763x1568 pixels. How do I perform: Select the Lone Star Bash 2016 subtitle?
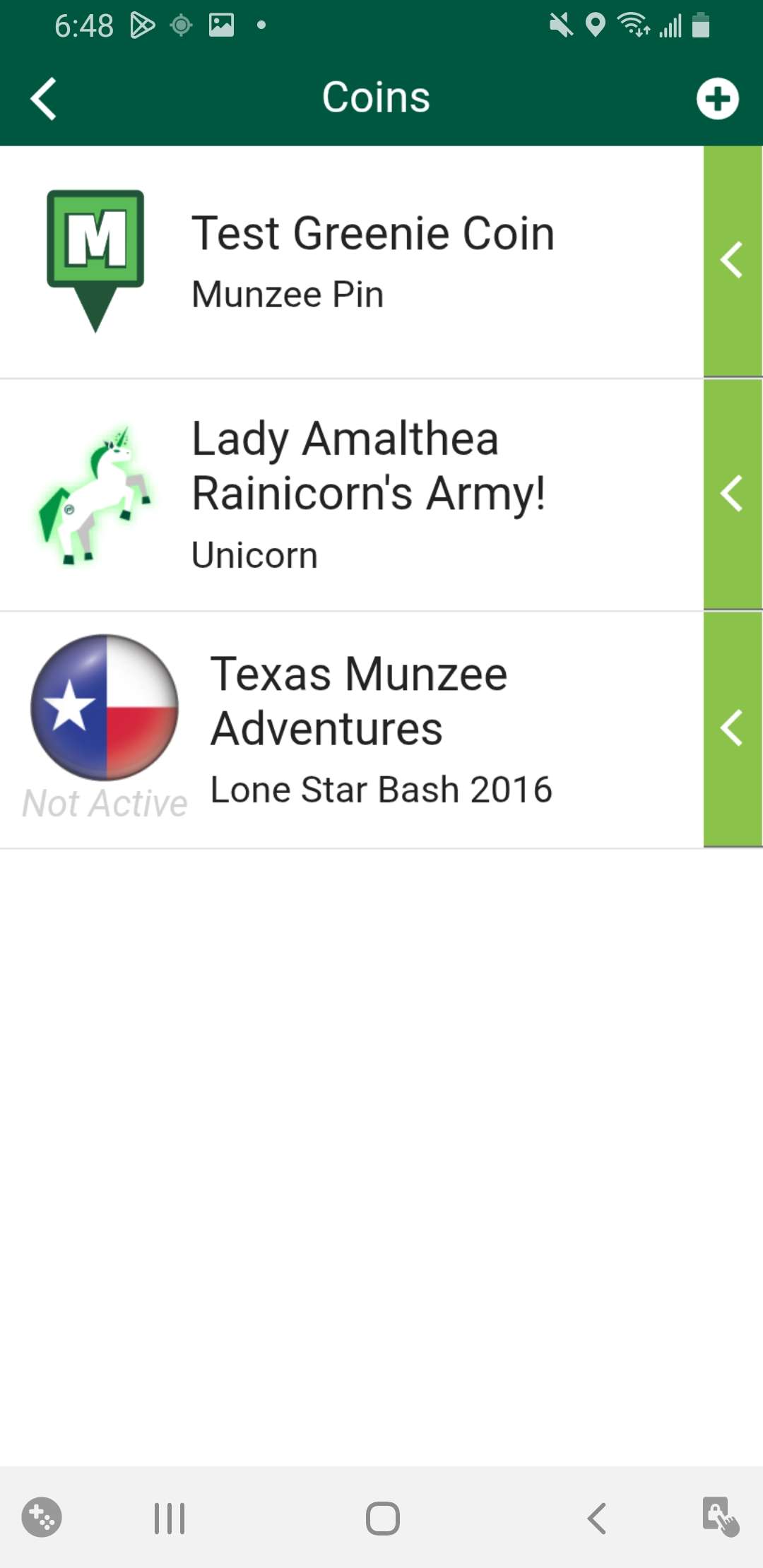click(381, 789)
